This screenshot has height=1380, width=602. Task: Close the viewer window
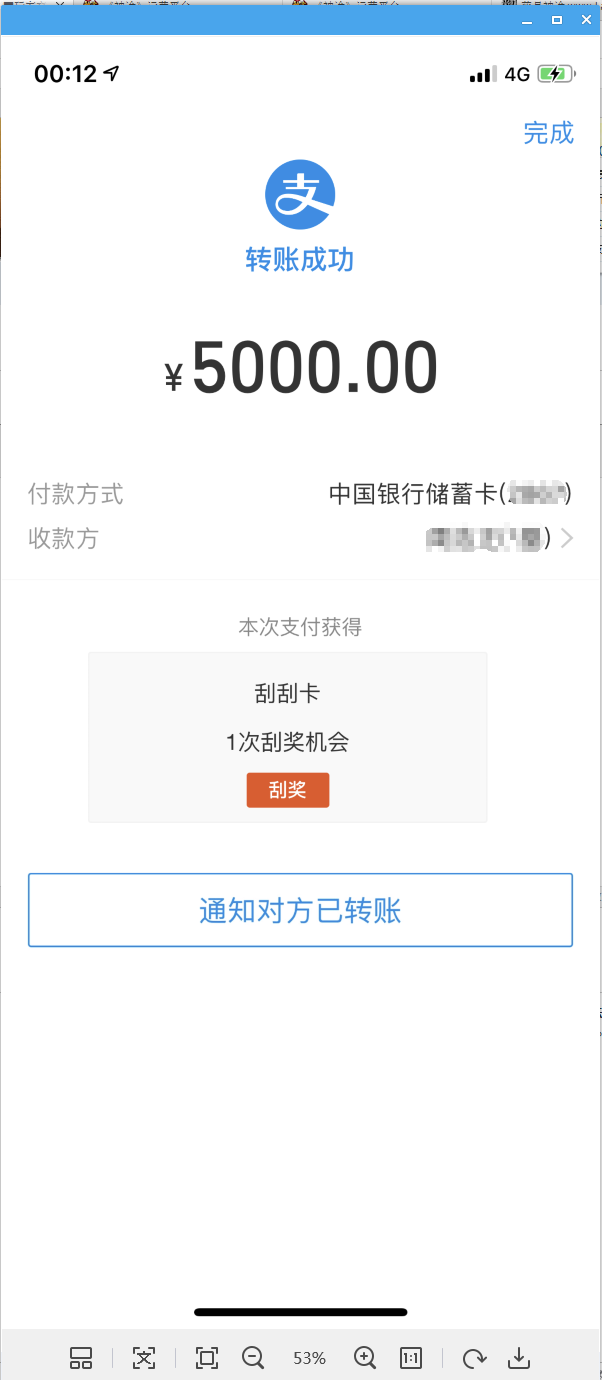(x=585, y=20)
